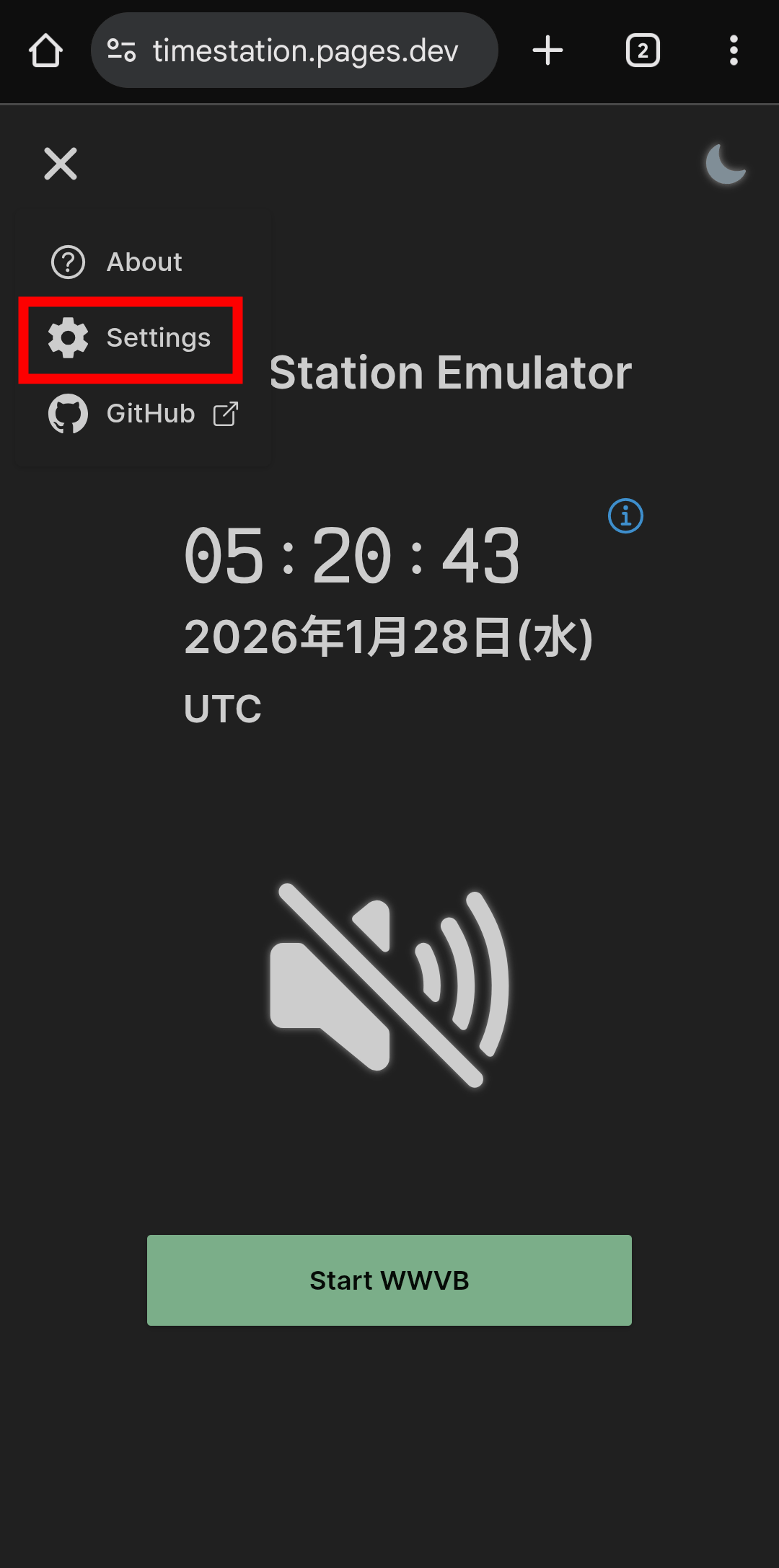Open the browser overflow menu

coord(734,50)
